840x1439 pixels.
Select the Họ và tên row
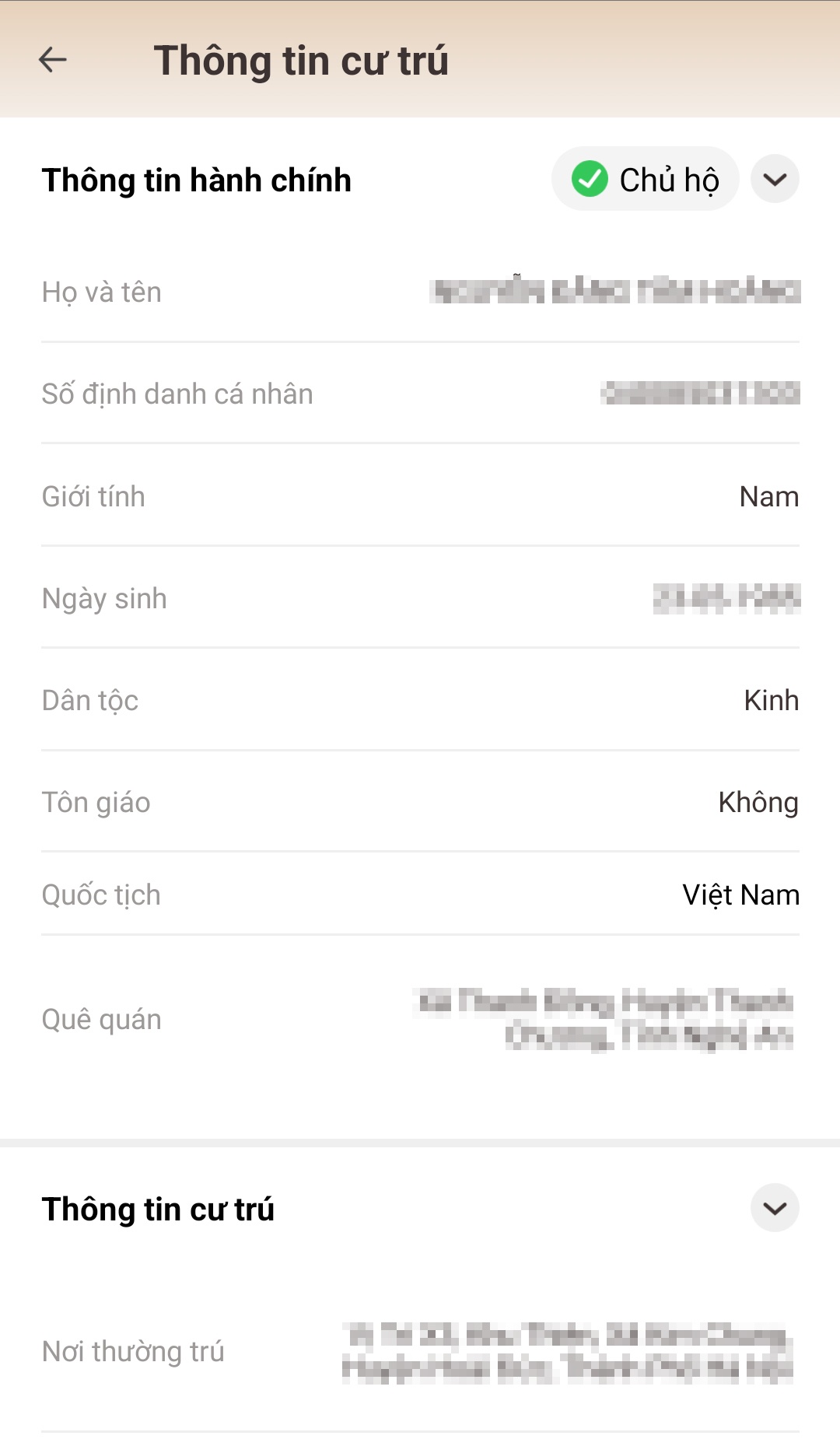[x=420, y=292]
